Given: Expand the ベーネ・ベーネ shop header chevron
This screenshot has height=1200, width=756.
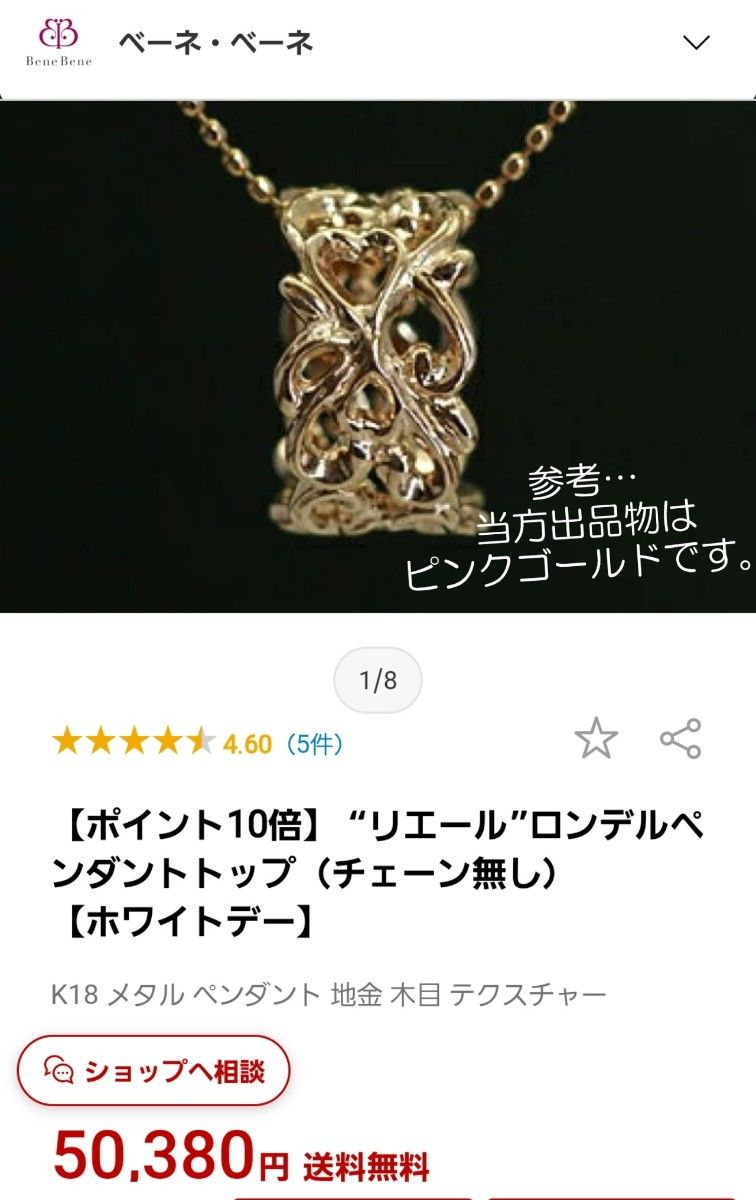Looking at the screenshot, I should pyautogui.click(x=695, y=42).
